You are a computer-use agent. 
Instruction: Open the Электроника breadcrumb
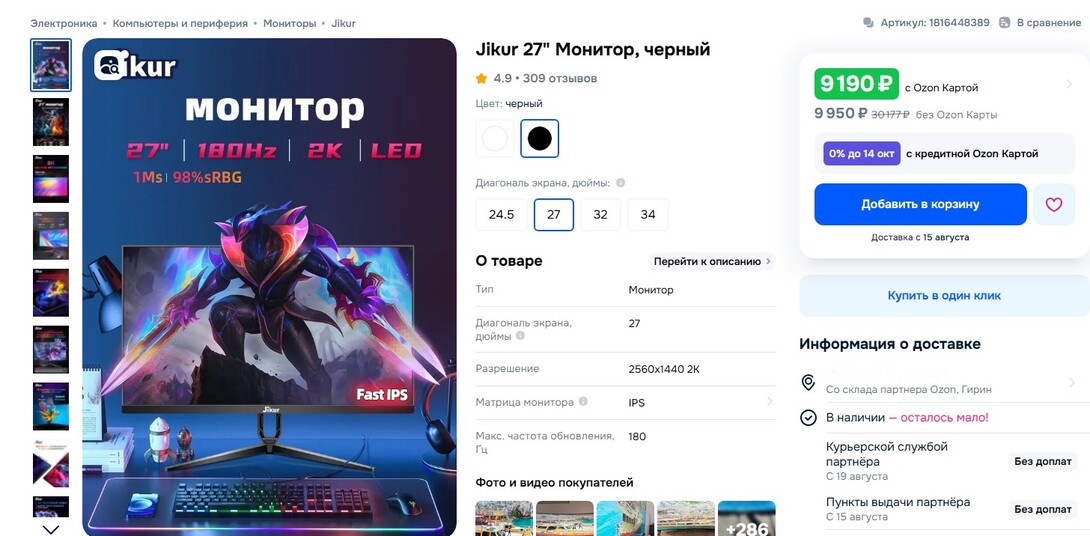[64, 23]
